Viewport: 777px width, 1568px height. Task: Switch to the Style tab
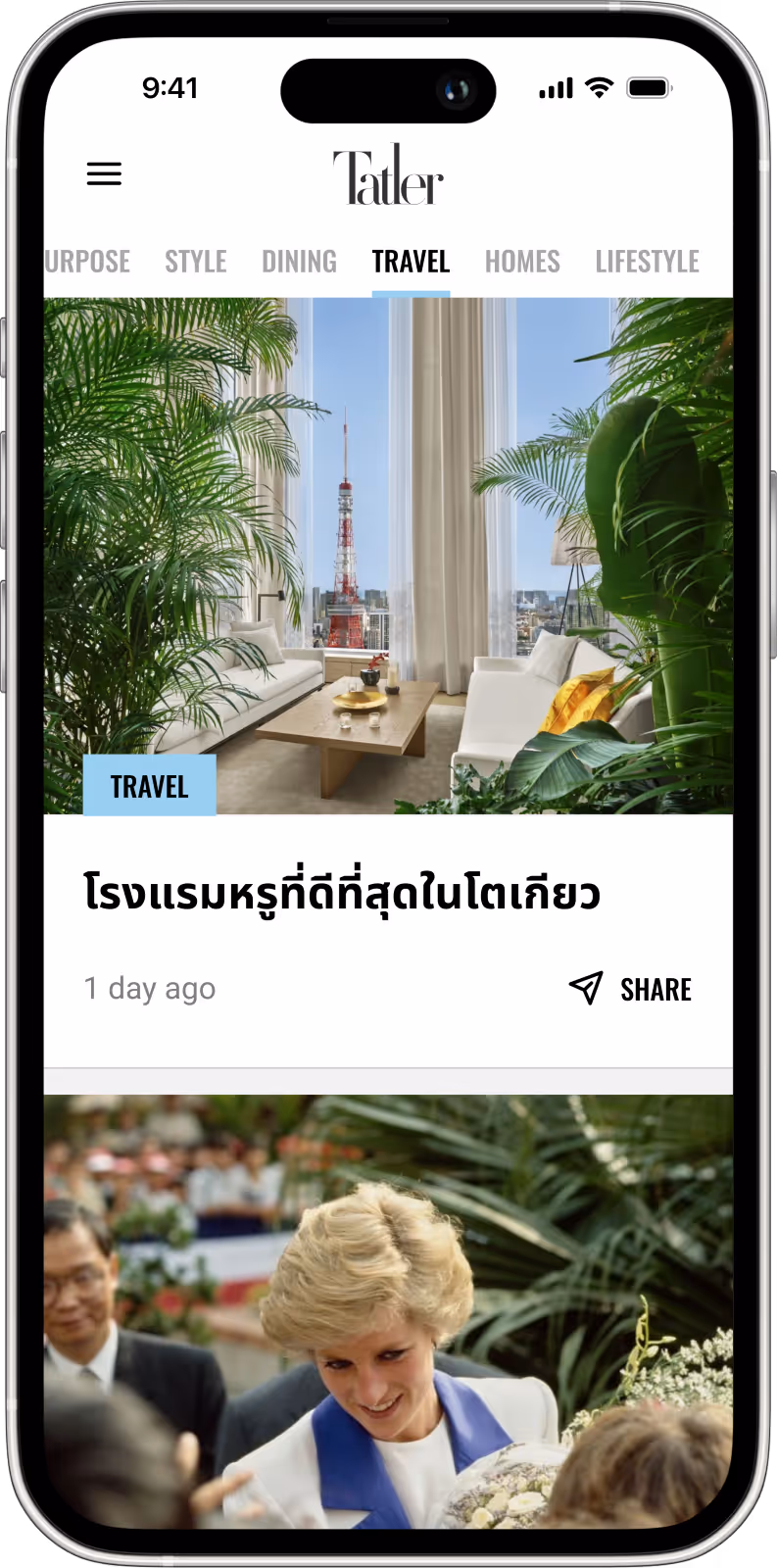pos(196,262)
